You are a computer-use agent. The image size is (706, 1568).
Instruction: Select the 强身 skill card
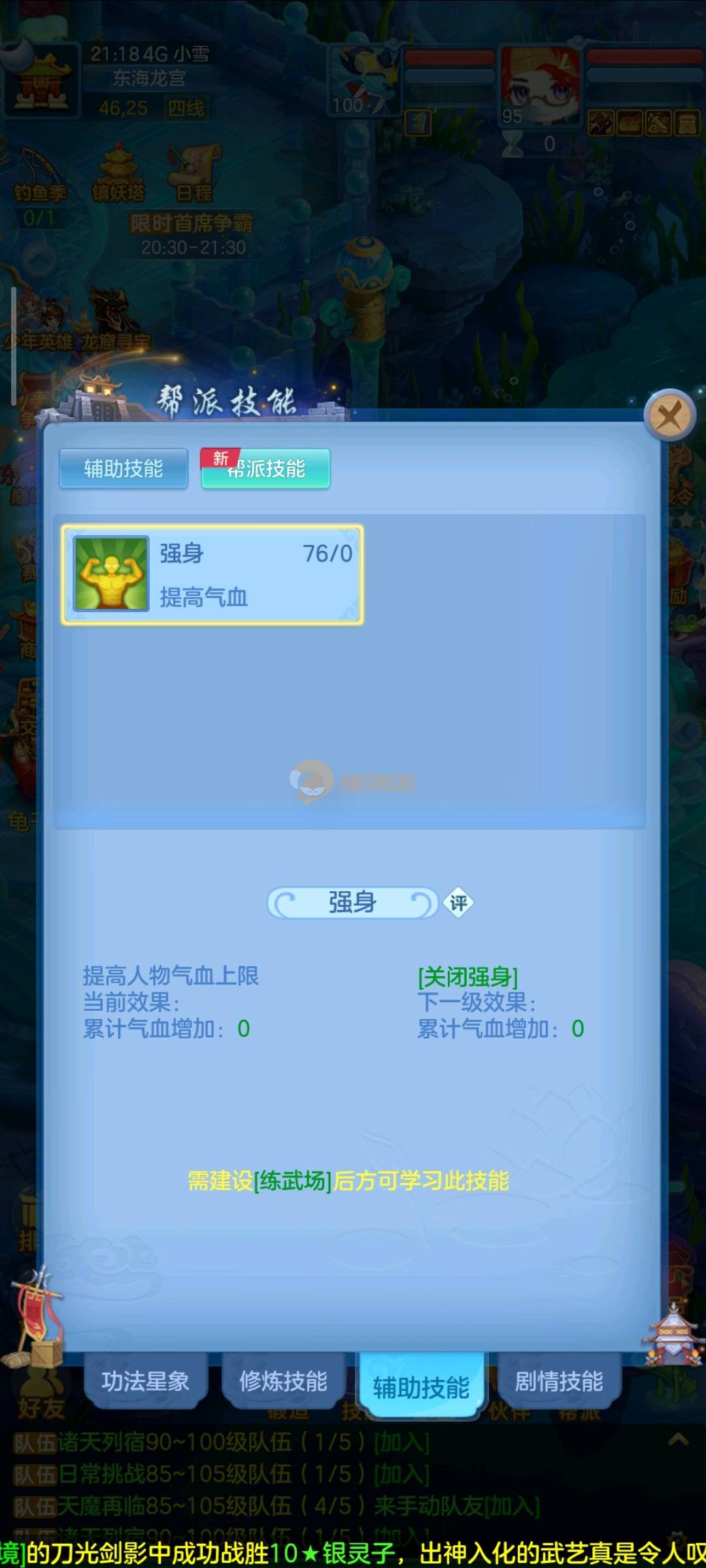coord(212,575)
